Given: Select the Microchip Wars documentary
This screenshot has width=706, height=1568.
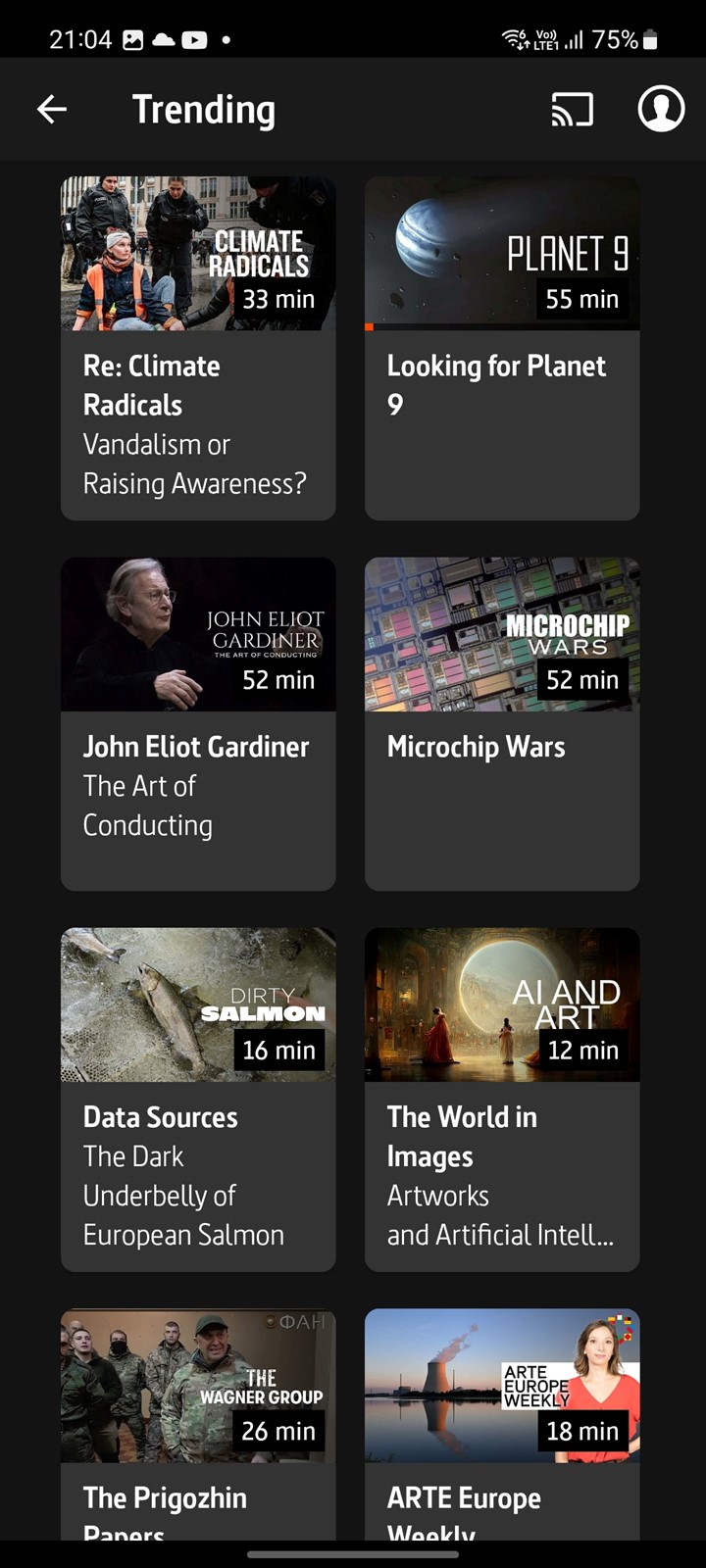Looking at the screenshot, I should click(502, 724).
